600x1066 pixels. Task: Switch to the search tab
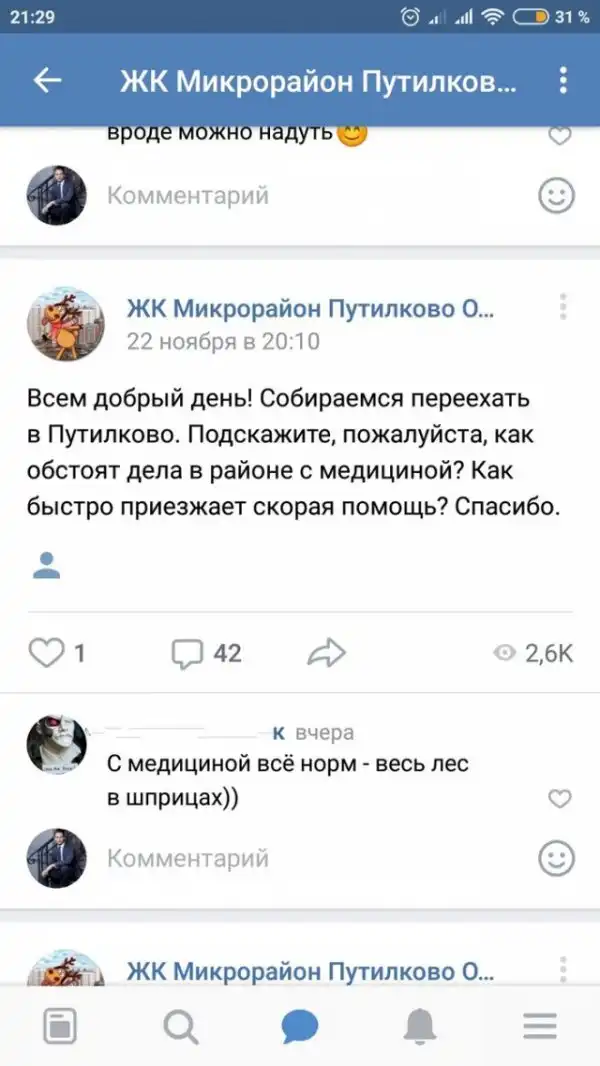coord(180,1026)
